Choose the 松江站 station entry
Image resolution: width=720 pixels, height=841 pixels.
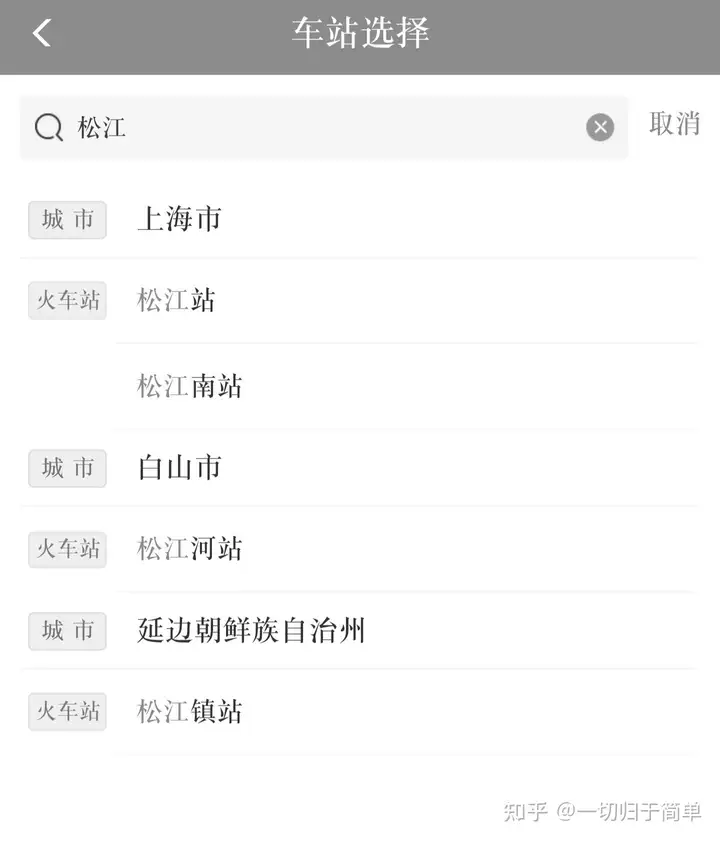(x=175, y=301)
